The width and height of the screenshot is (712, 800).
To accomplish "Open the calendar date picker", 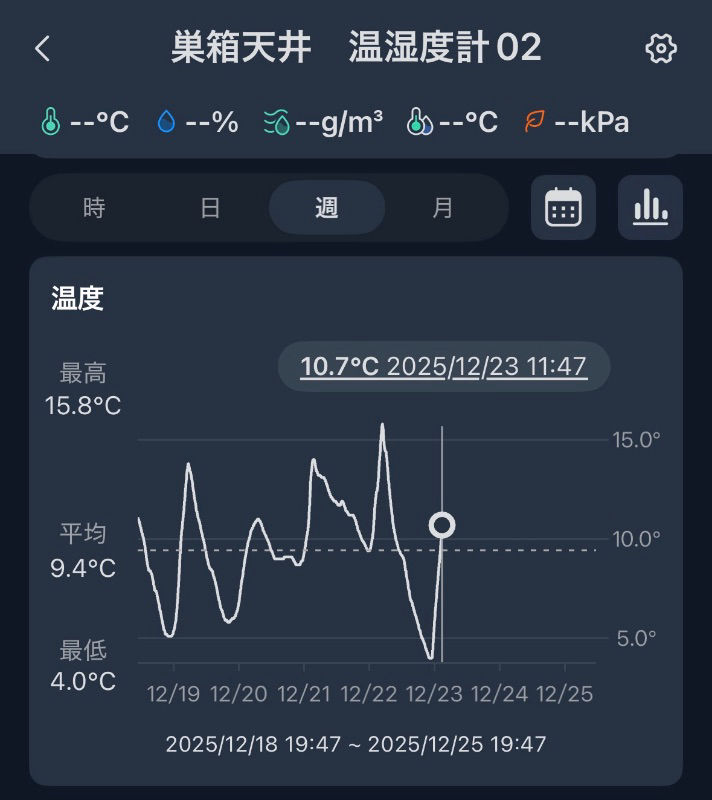I will (x=563, y=208).
